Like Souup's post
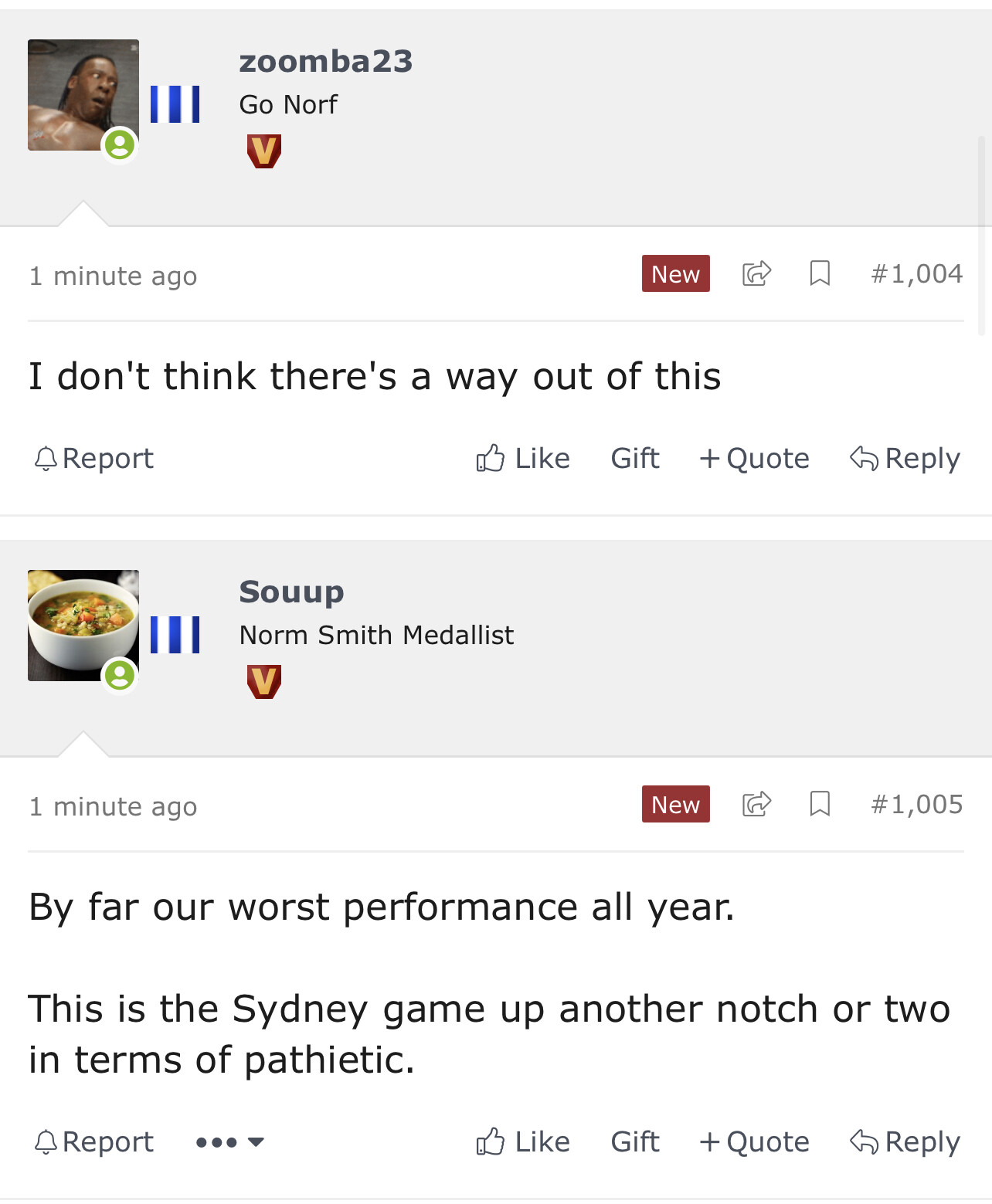 click(x=523, y=1142)
